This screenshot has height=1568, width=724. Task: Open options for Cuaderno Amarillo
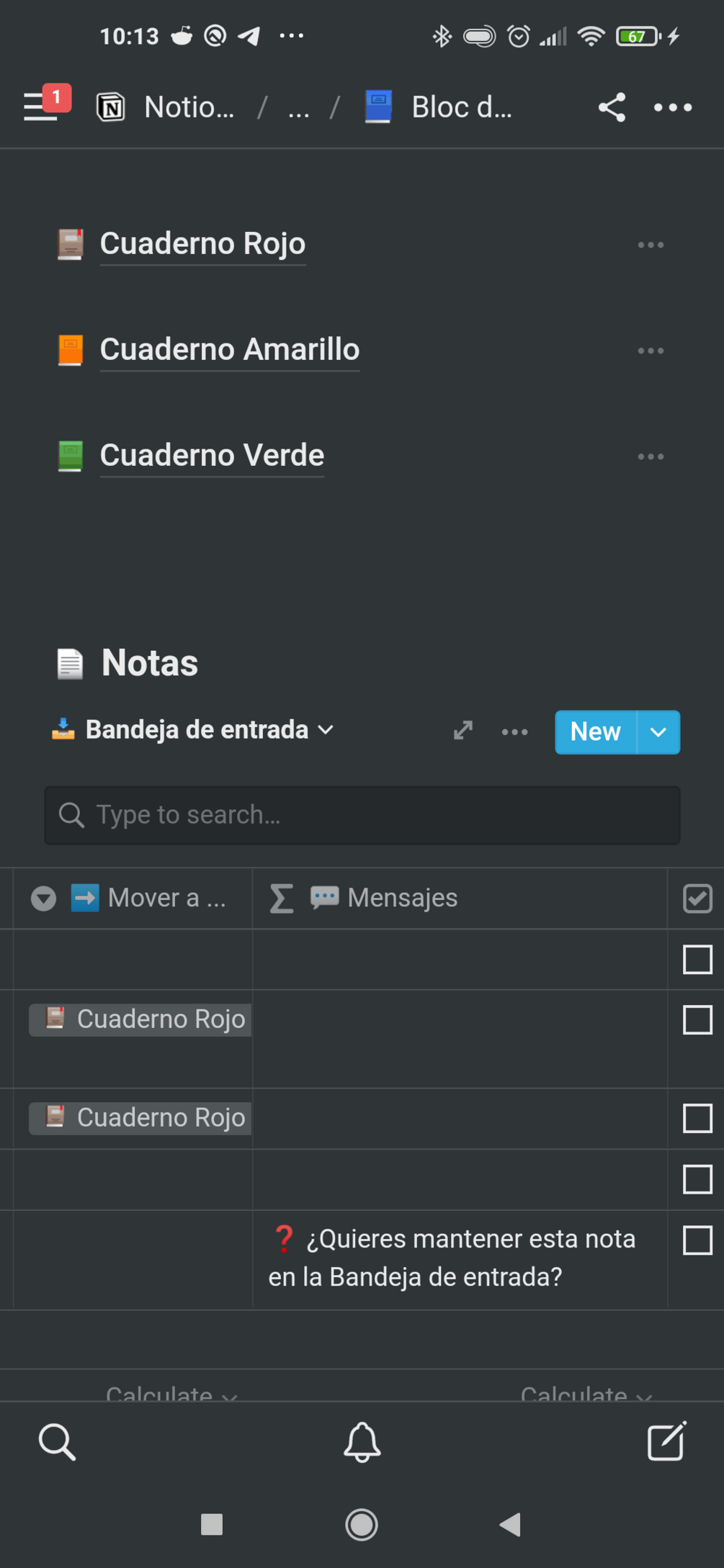(650, 351)
